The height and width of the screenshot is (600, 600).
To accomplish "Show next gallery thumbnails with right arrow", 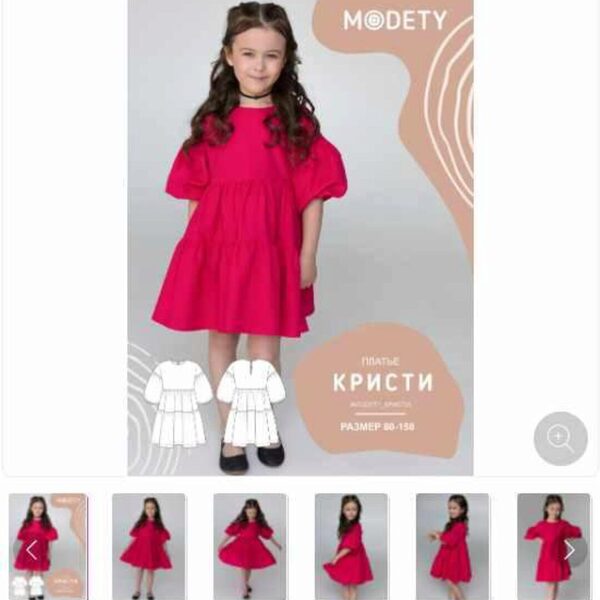I will tap(569, 549).
